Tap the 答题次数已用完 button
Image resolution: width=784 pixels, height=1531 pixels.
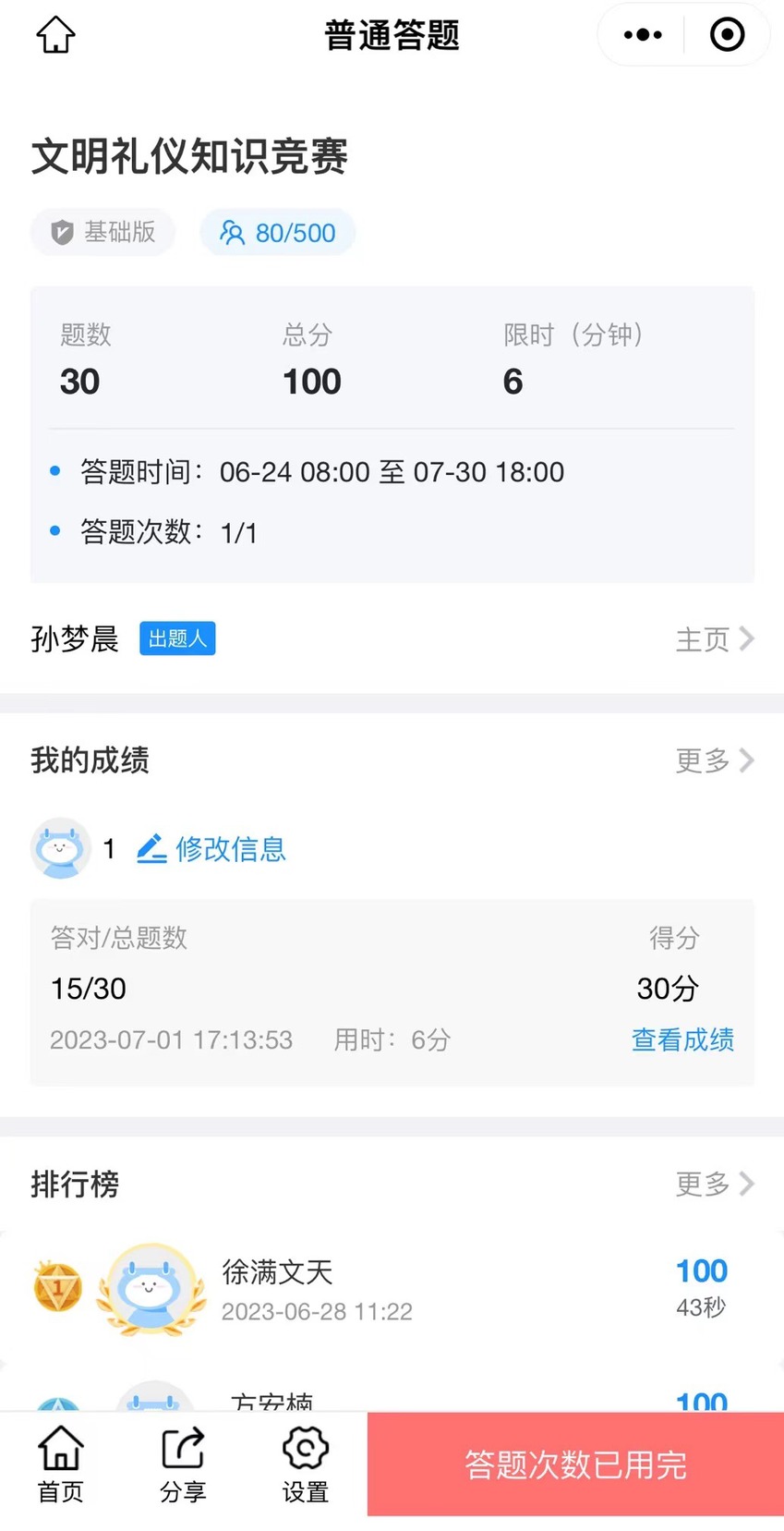[x=575, y=1464]
